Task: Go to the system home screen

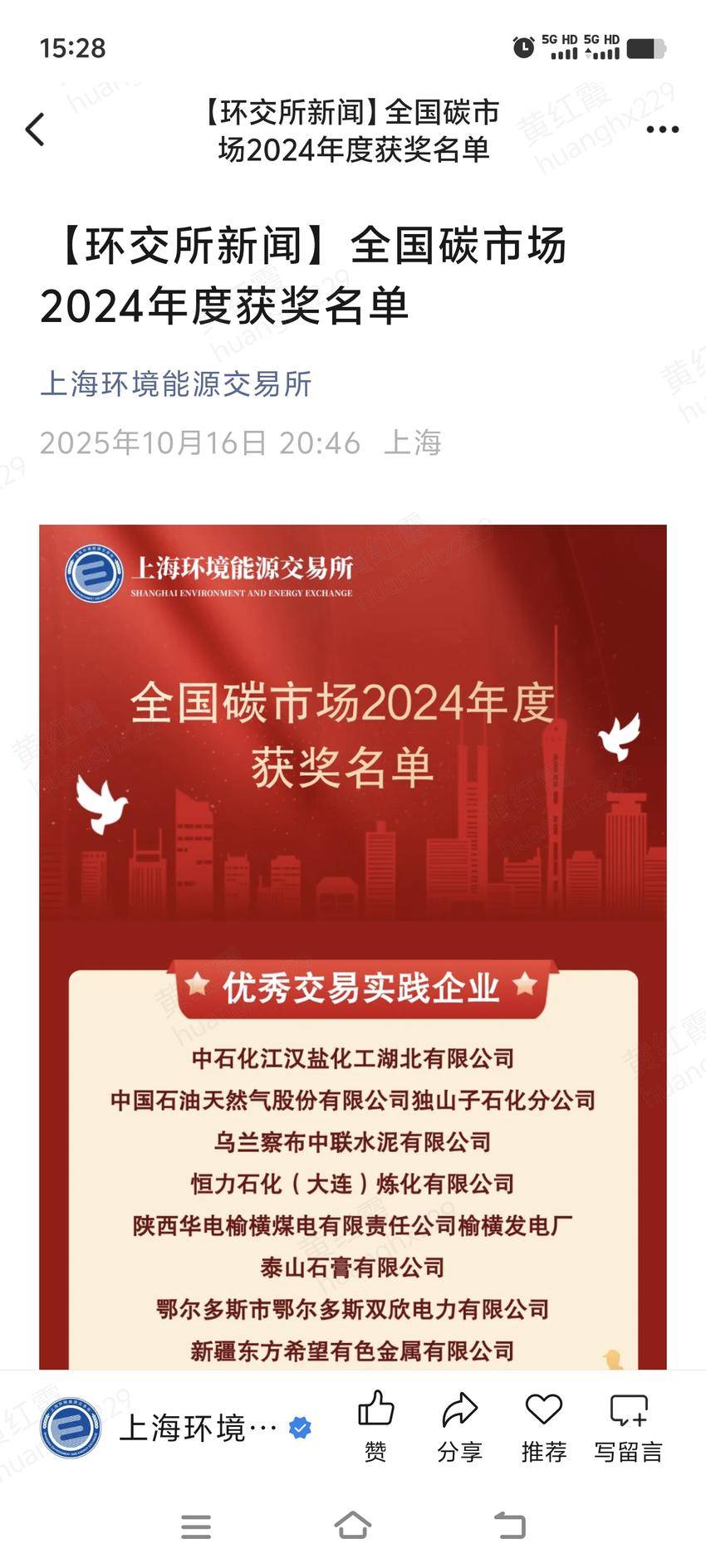Action: (352, 1526)
